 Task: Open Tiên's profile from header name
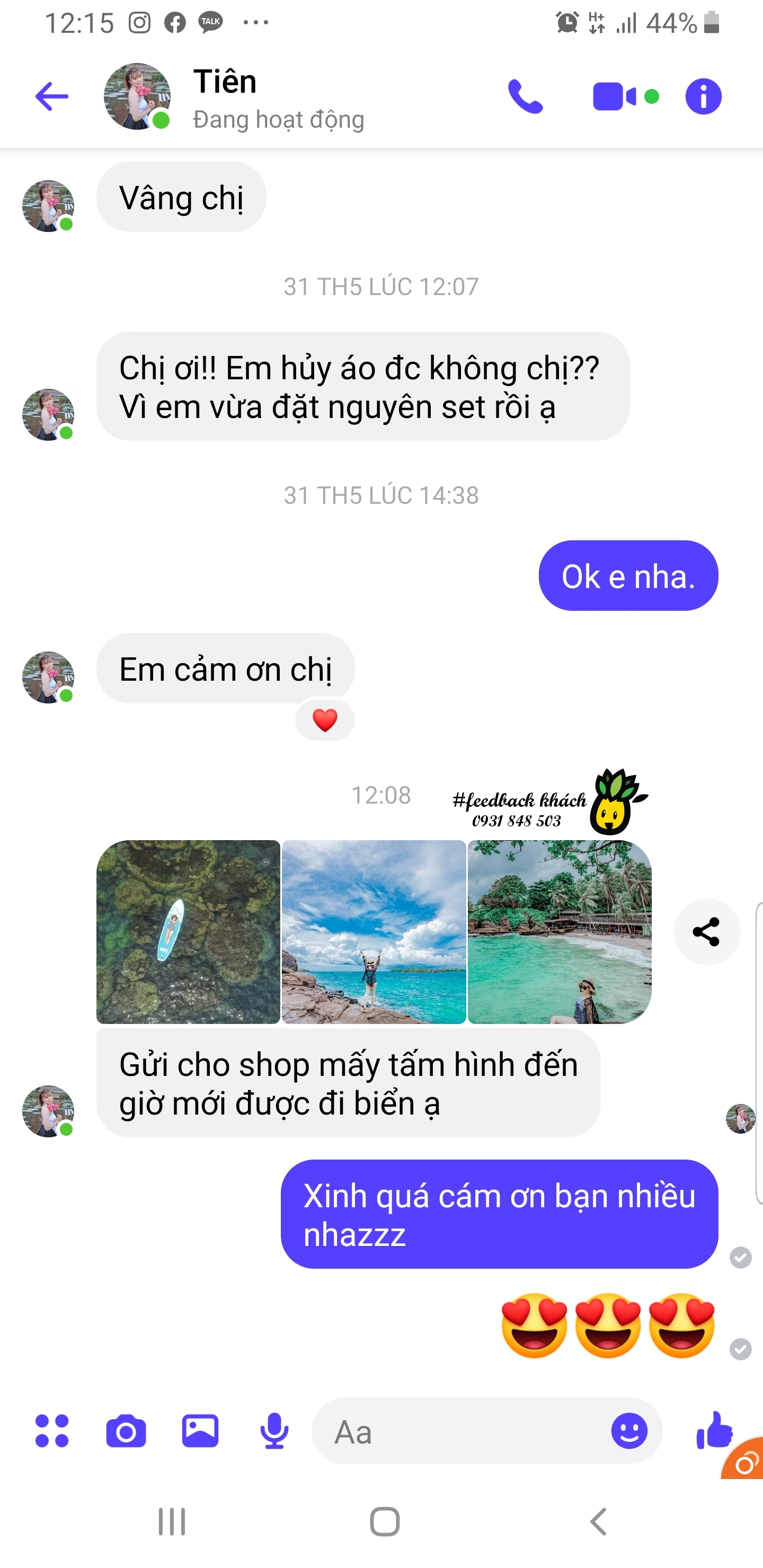[225, 82]
